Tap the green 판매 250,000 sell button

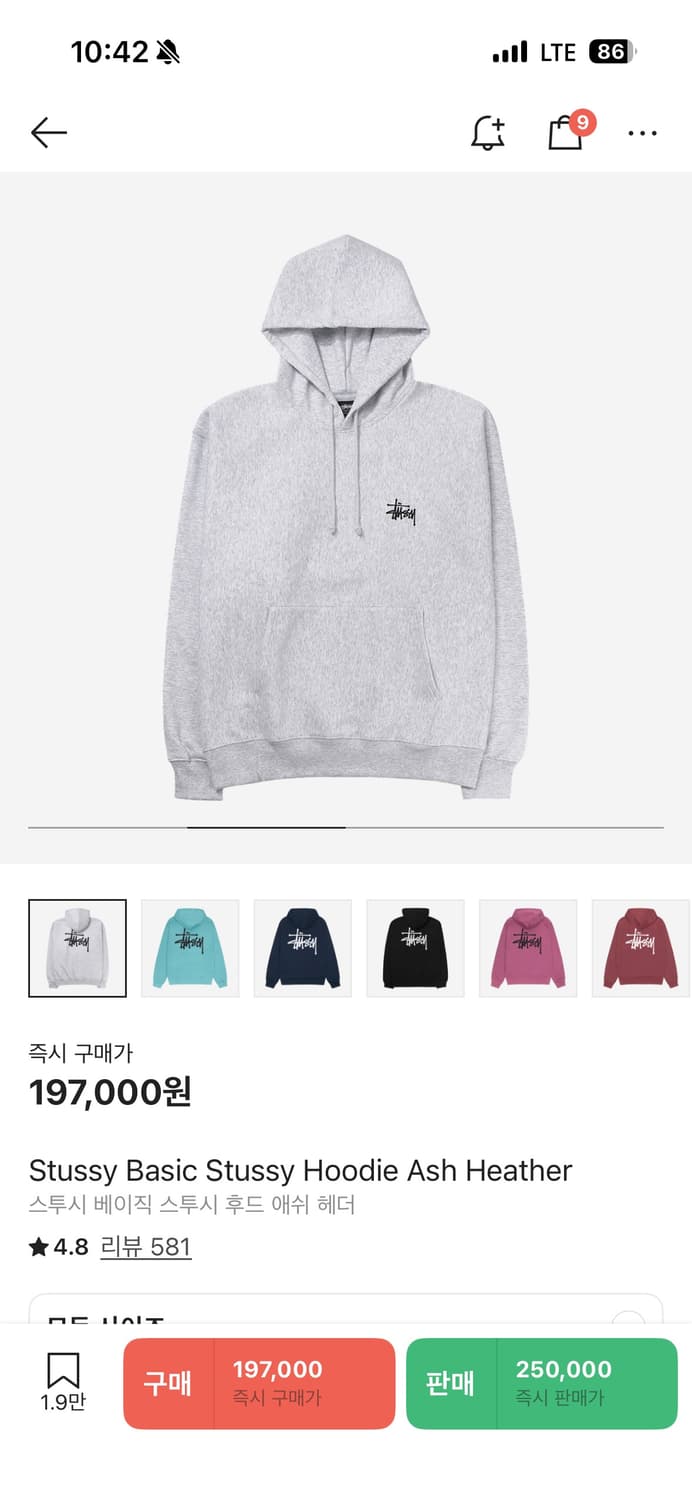pyautogui.click(x=542, y=1383)
